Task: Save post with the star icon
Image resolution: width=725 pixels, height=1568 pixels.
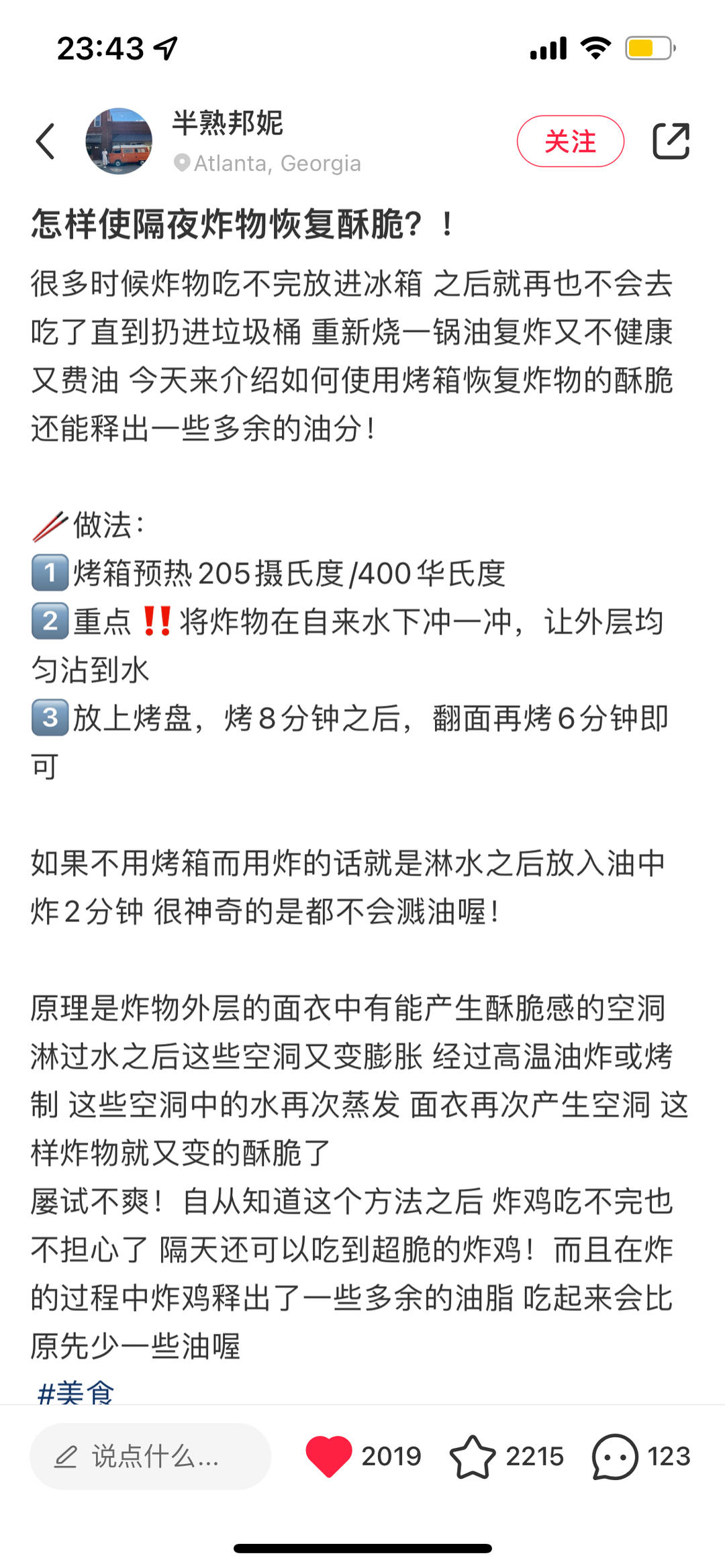Action: [x=473, y=1457]
